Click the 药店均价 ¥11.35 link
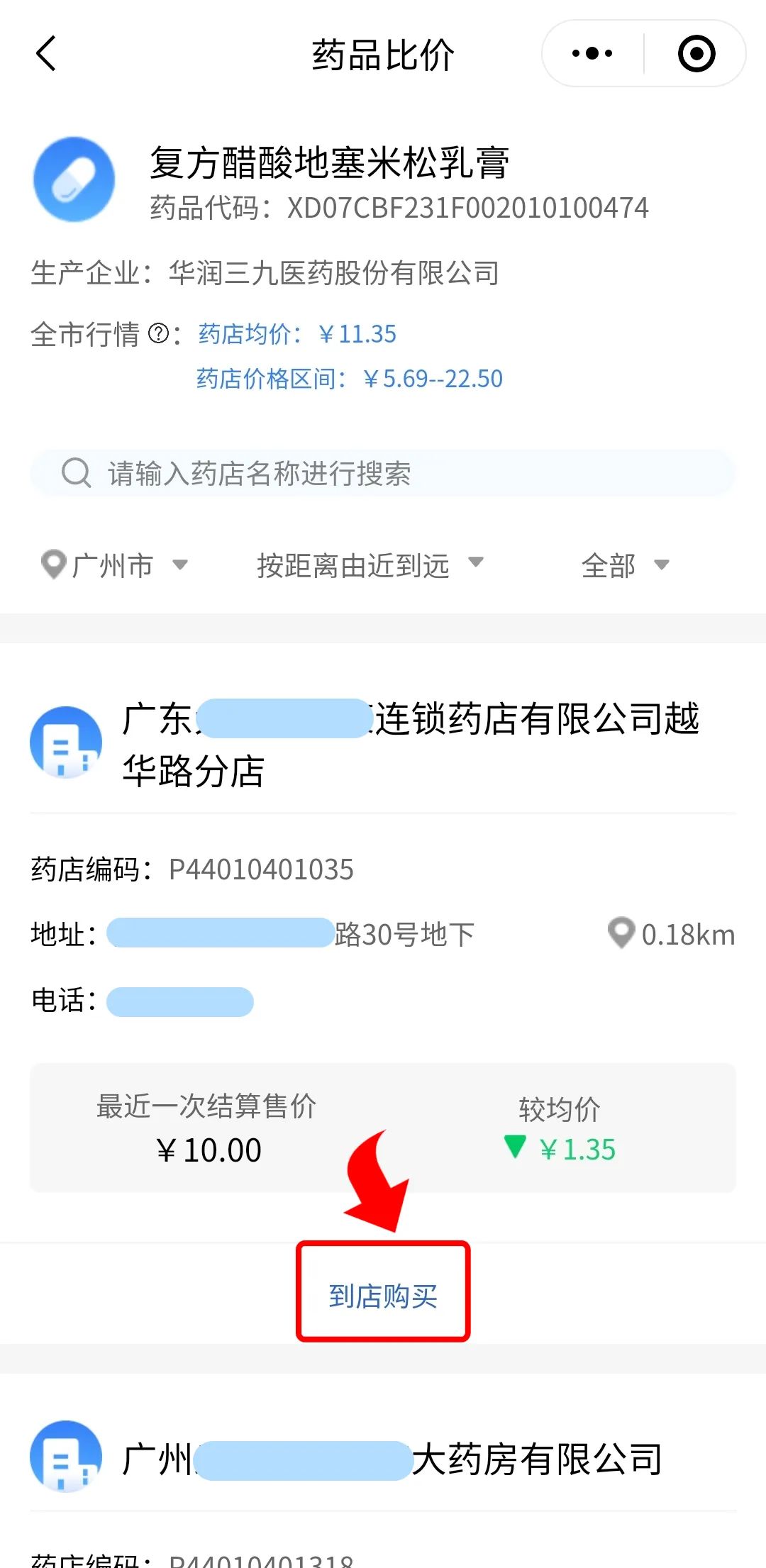The image size is (766, 1568). pos(296,333)
